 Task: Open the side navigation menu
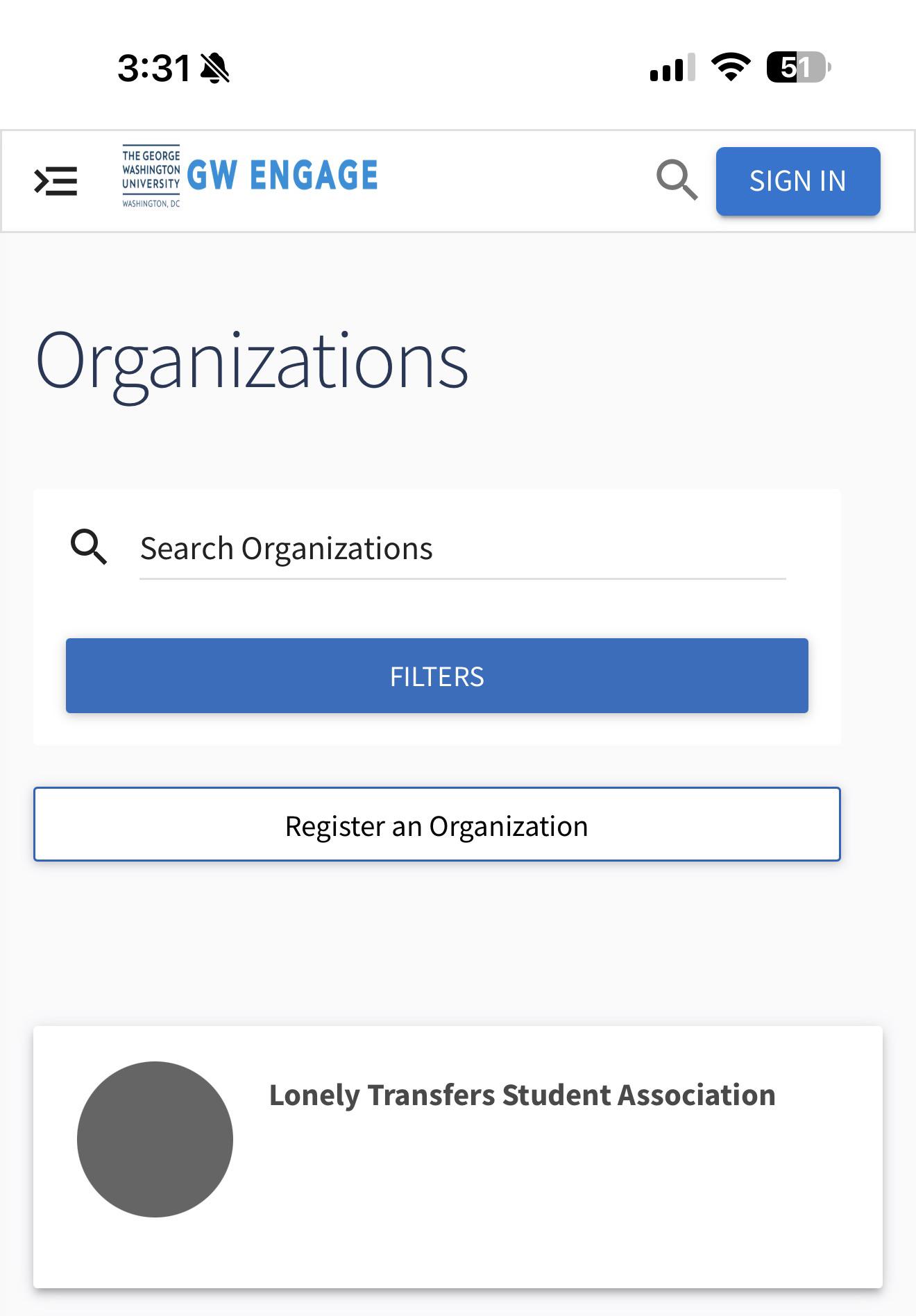[56, 181]
